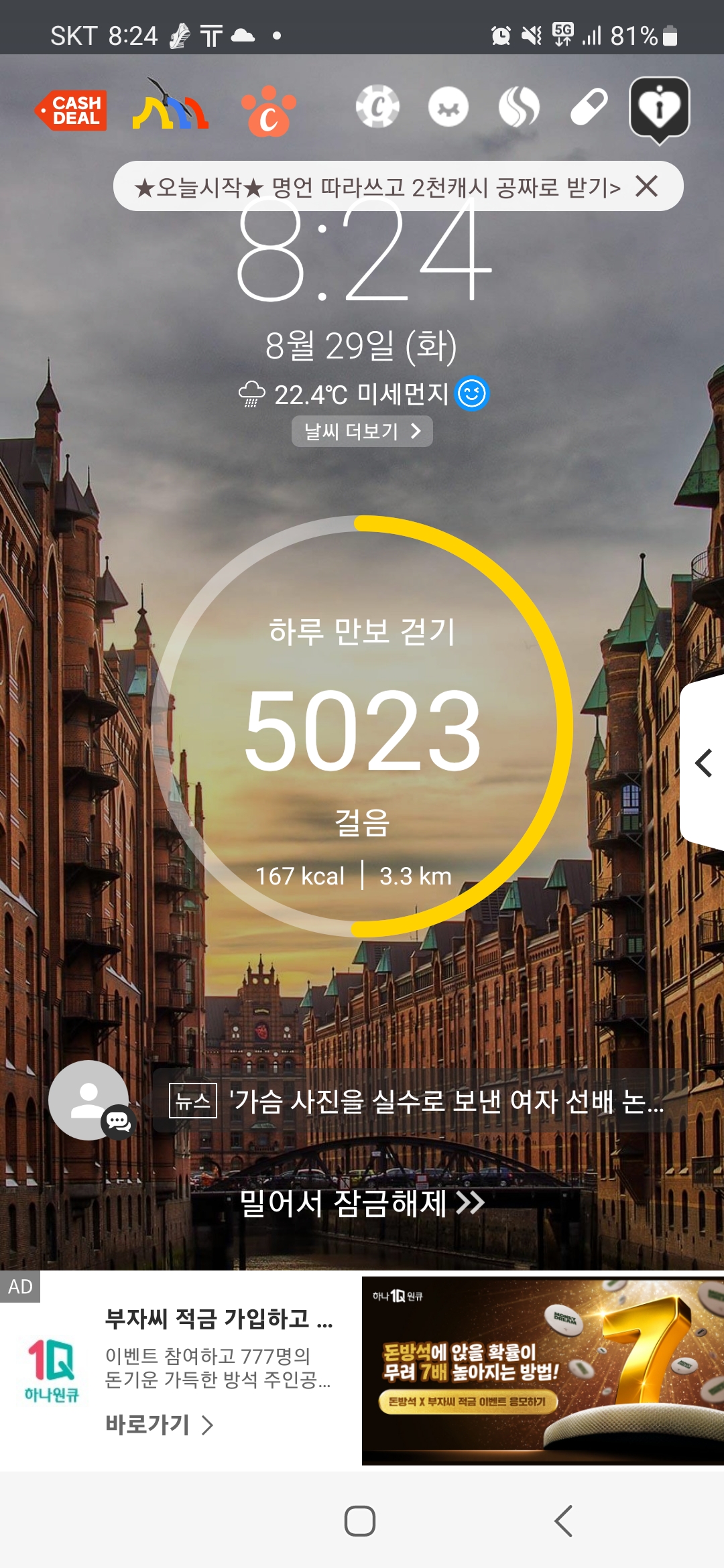Open the 하나원큐 7배 banner image

[x=542, y=1370]
